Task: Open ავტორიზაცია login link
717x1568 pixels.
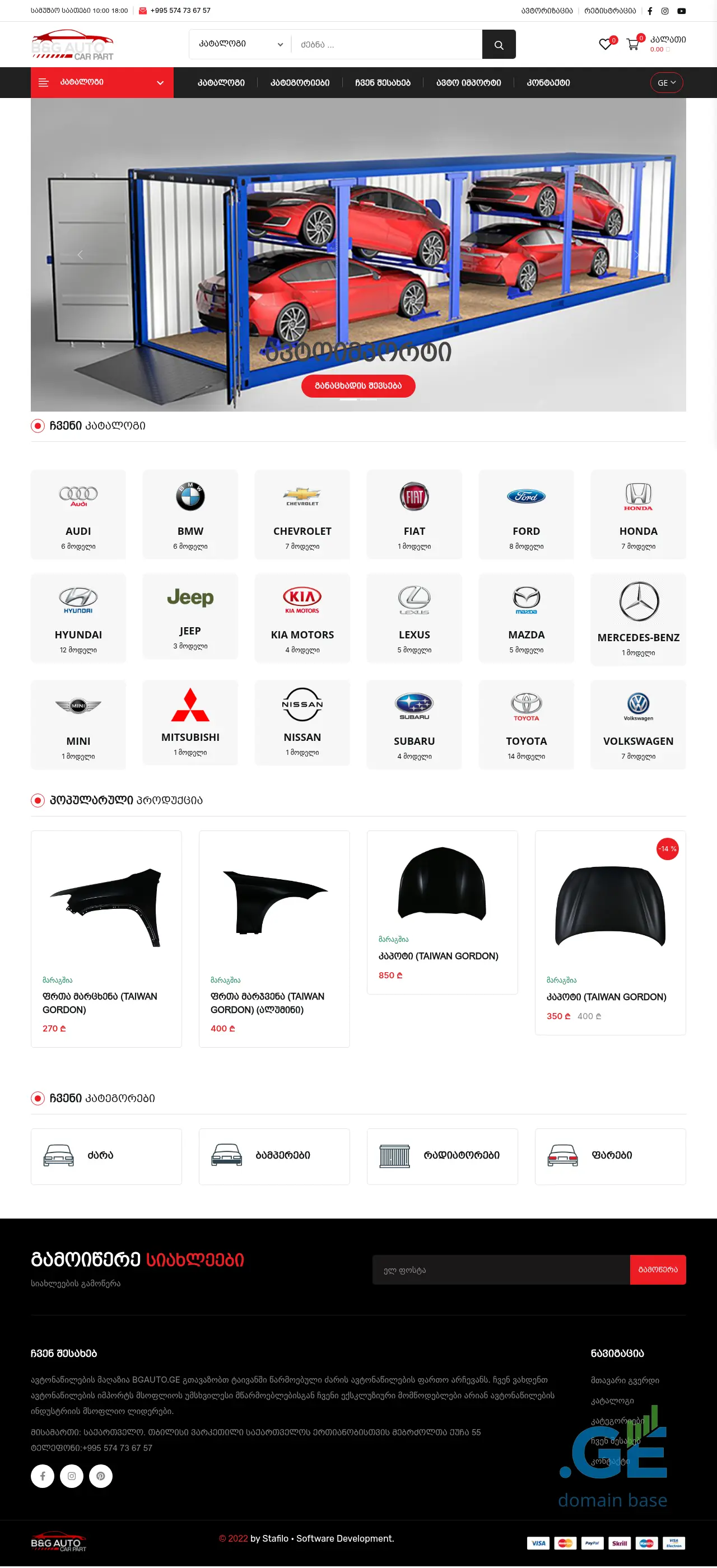Action: coord(547,10)
